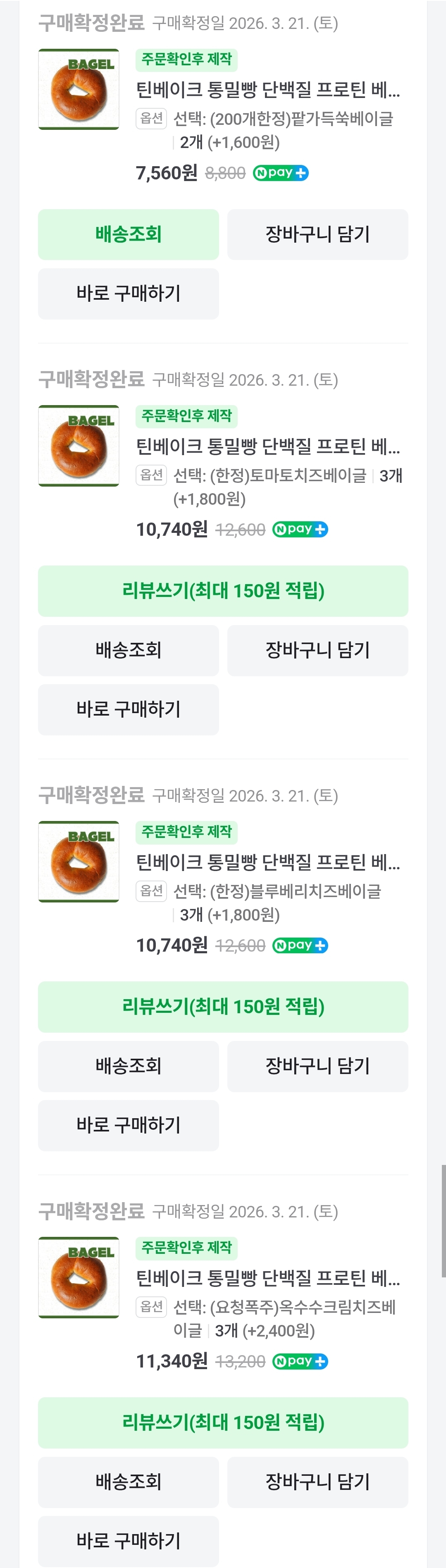
Task: Track delivery (배송조회) for 옥수수크림치즈베이글
Action: pos(128,1482)
